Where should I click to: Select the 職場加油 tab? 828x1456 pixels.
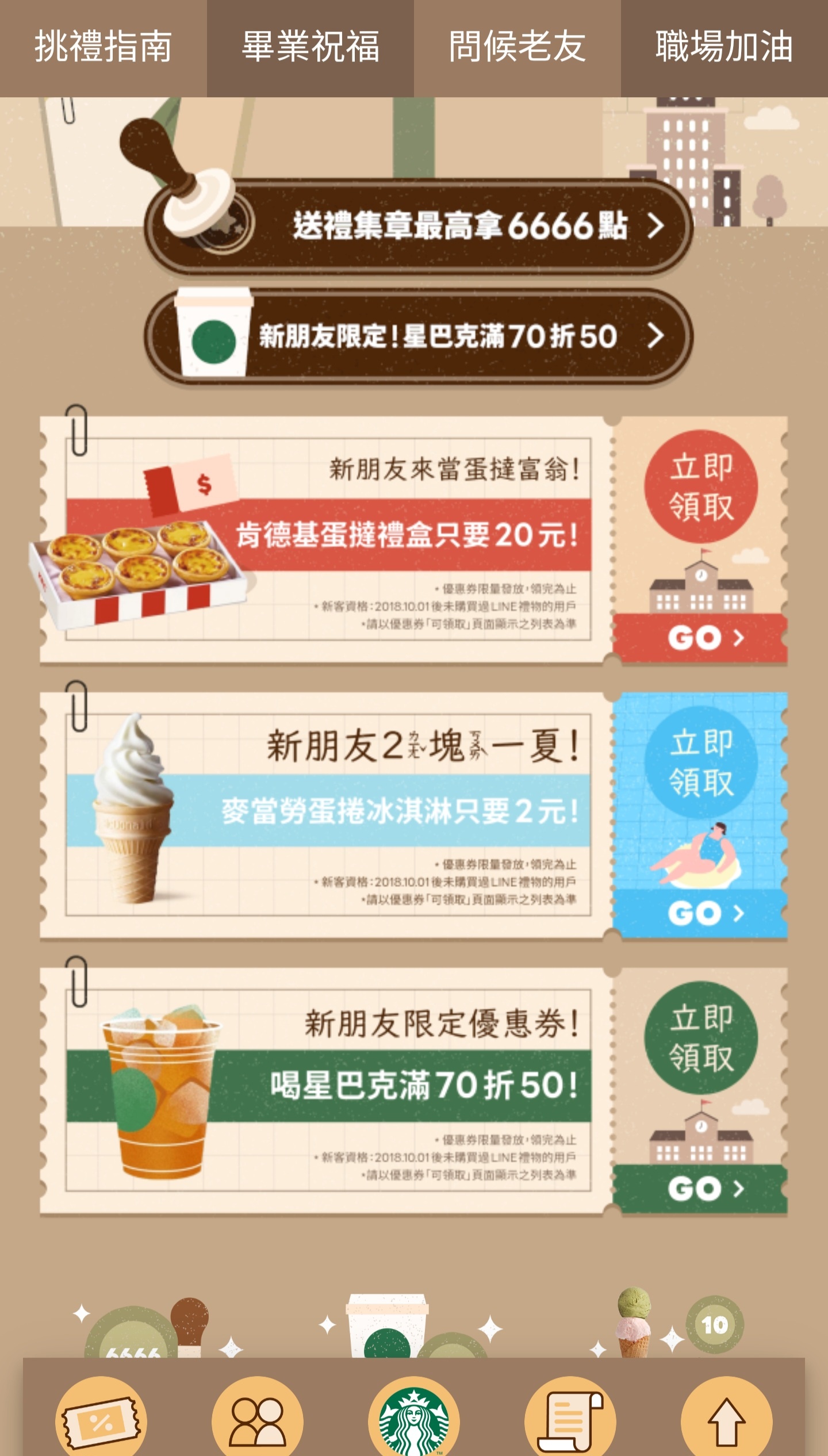tap(724, 47)
